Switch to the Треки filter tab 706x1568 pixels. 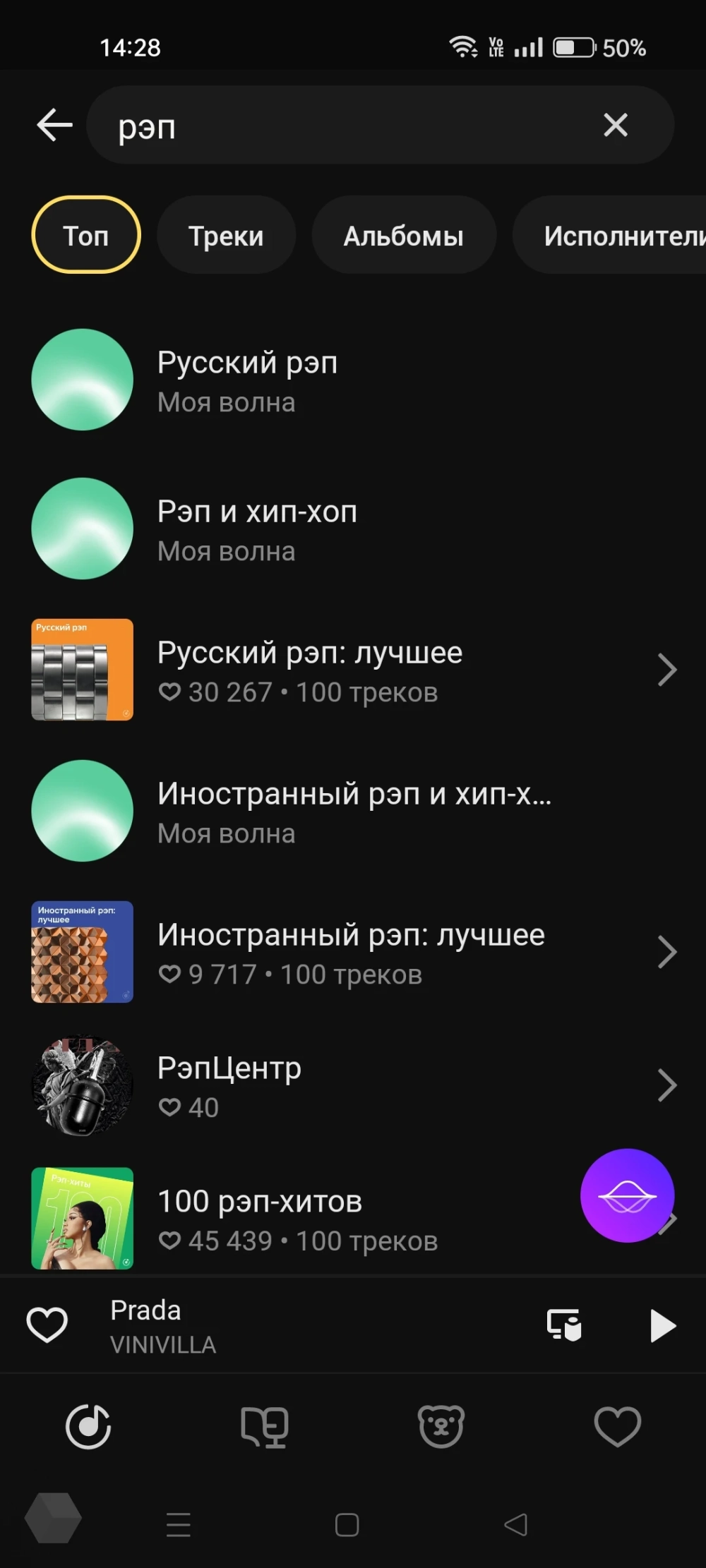(x=226, y=236)
